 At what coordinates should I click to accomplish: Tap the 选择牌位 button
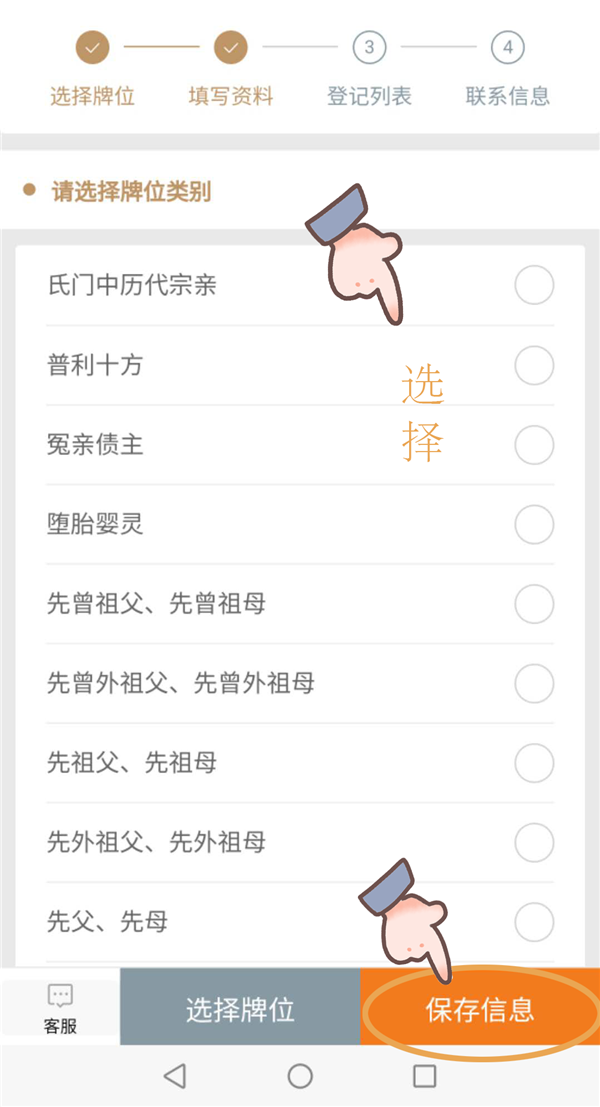240,1008
